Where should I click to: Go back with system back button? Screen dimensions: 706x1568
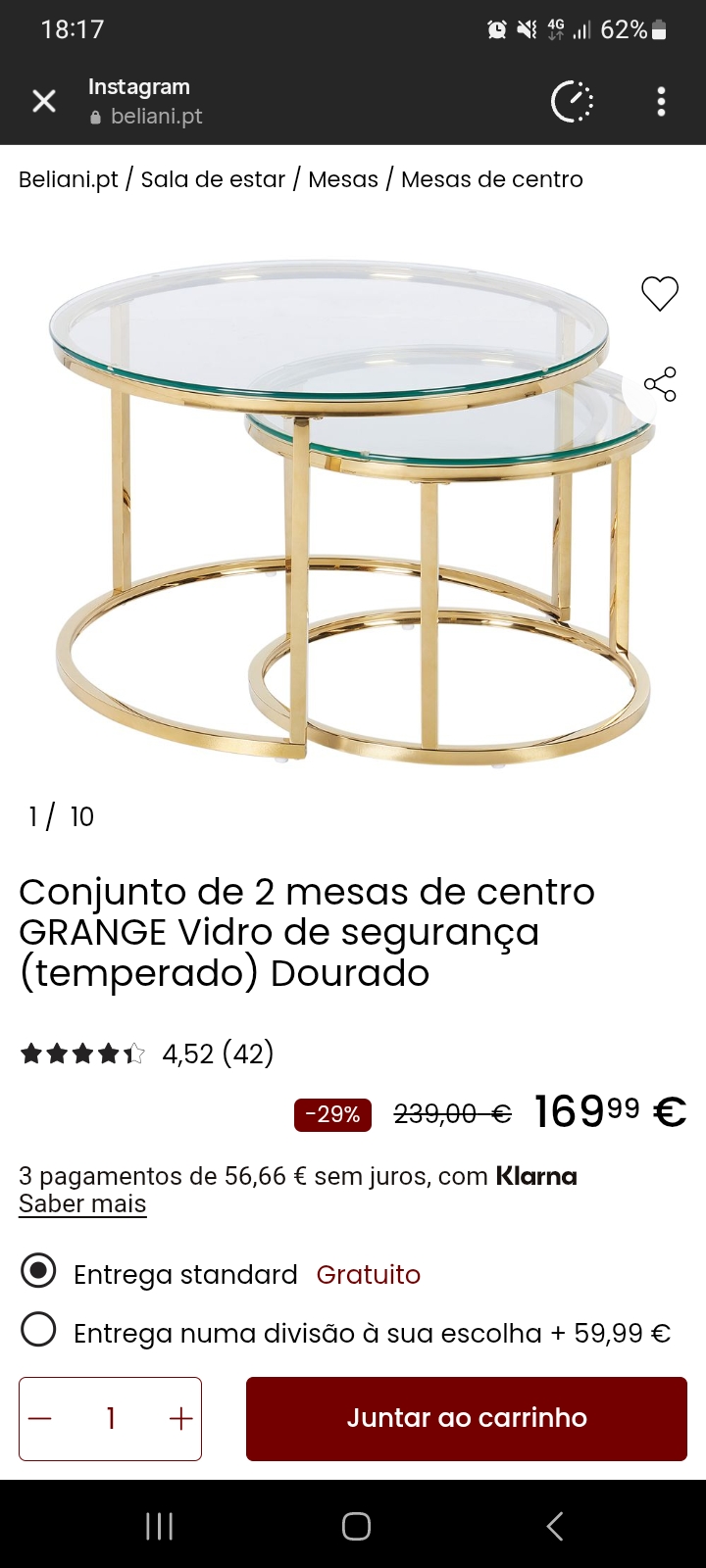(x=555, y=1526)
